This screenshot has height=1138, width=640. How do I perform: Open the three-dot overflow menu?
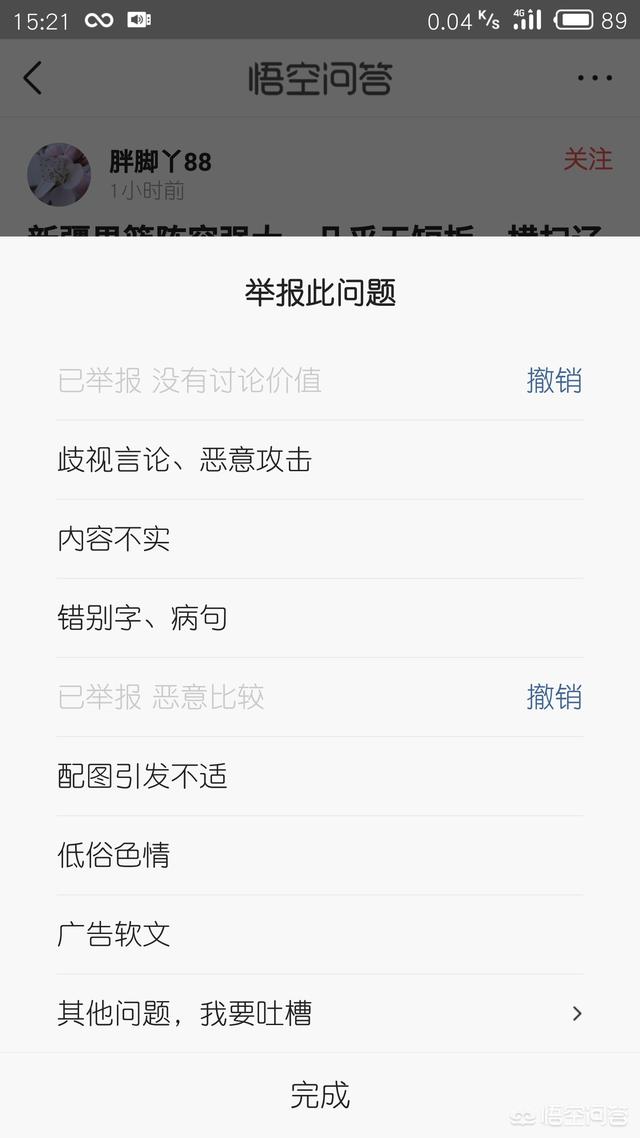click(x=595, y=78)
